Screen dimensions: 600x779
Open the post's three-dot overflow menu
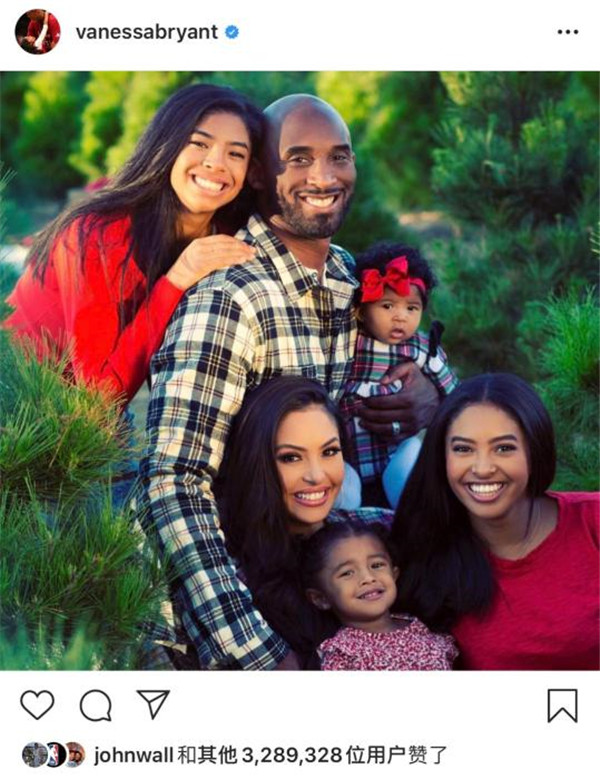(x=567, y=32)
